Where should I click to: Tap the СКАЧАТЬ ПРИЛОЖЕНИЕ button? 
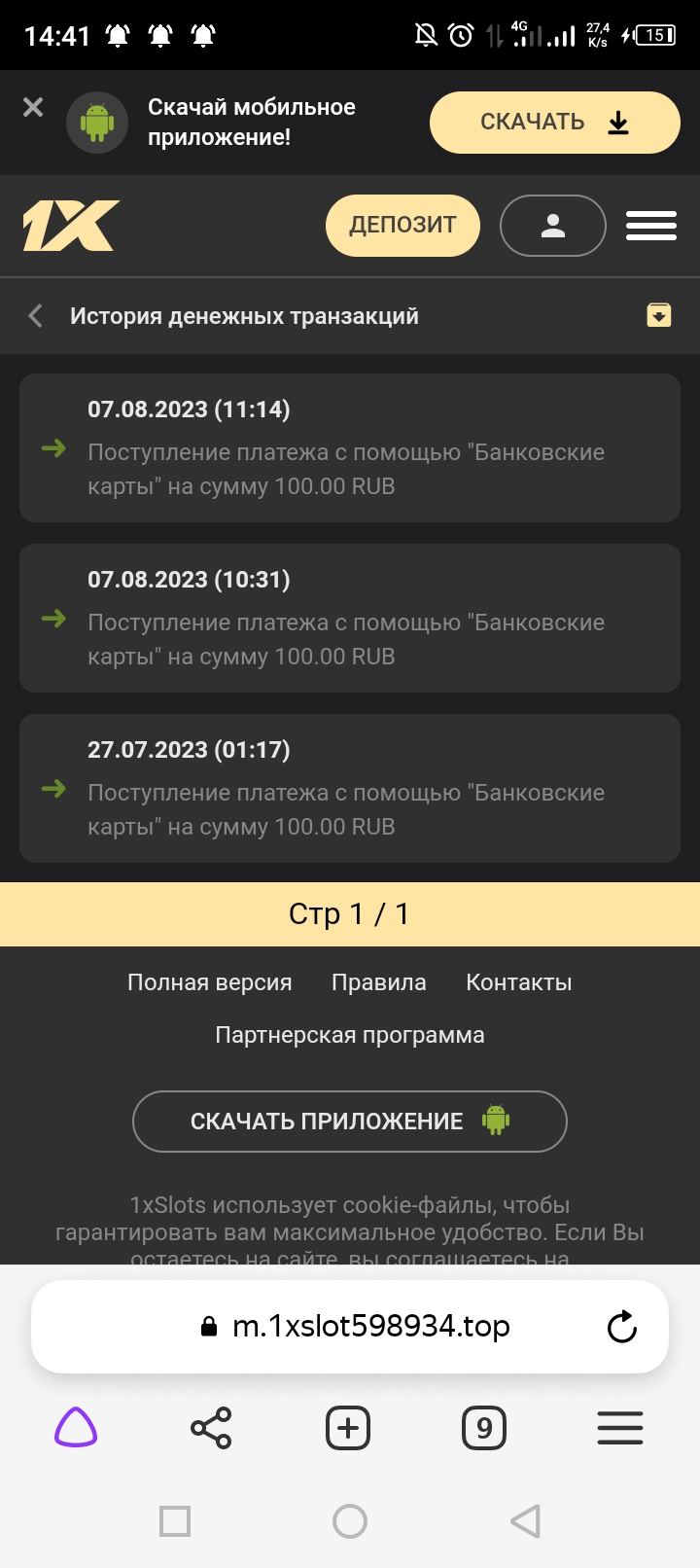click(349, 1122)
